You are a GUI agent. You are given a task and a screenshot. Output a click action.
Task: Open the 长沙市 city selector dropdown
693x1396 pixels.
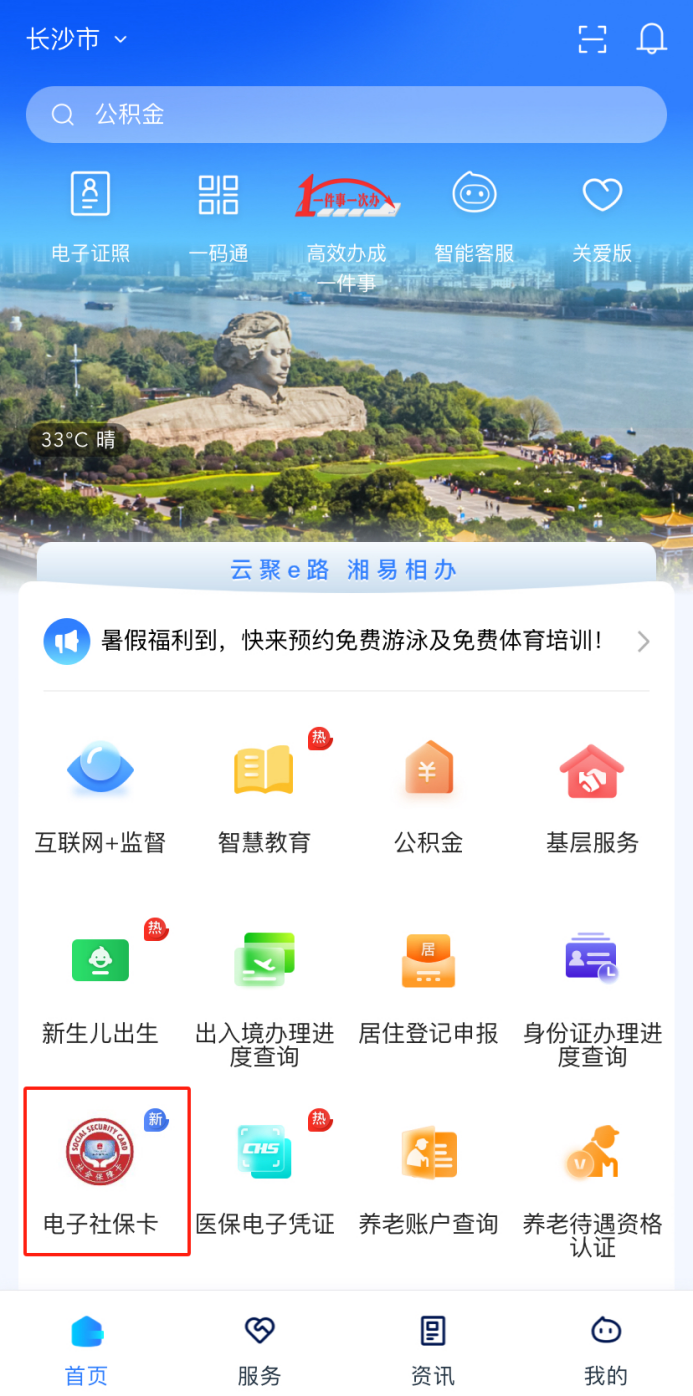click(77, 40)
